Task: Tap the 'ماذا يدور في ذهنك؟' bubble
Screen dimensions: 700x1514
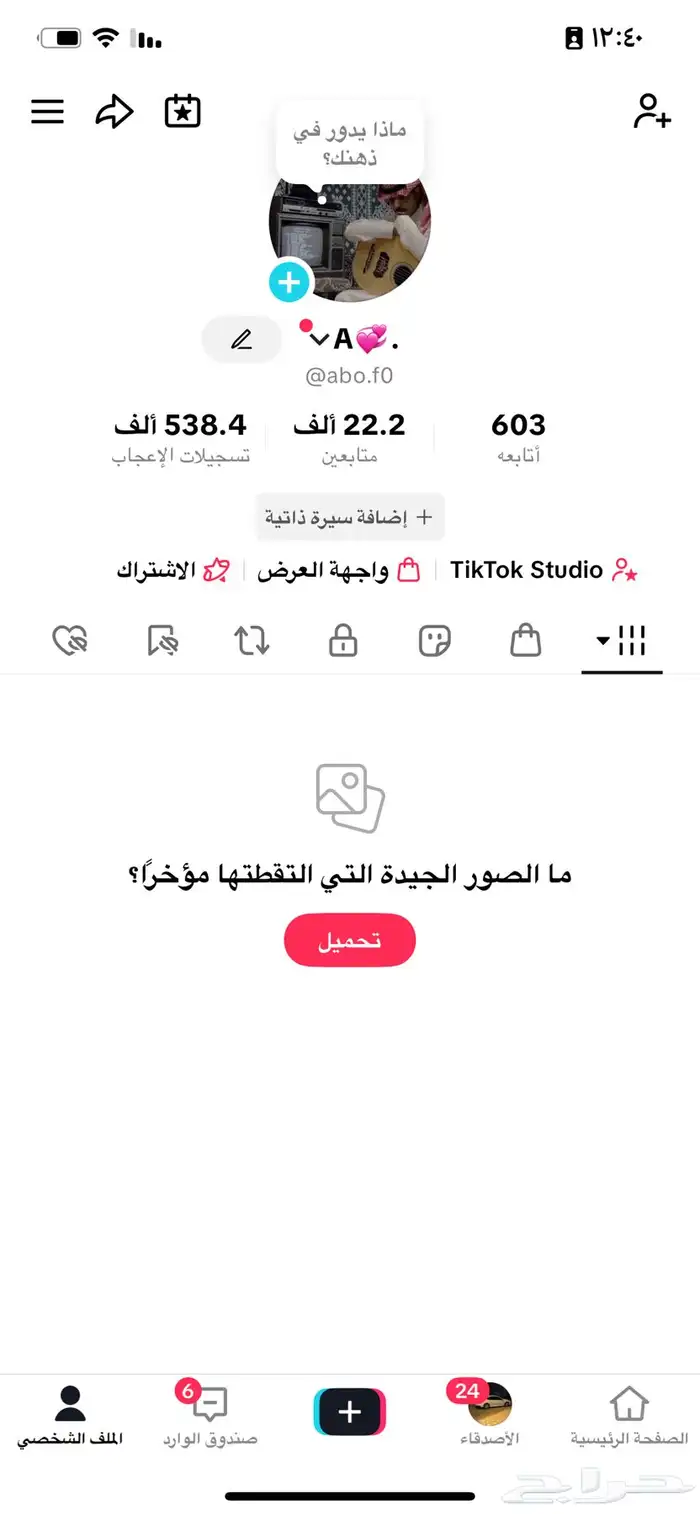Action: tap(350, 144)
